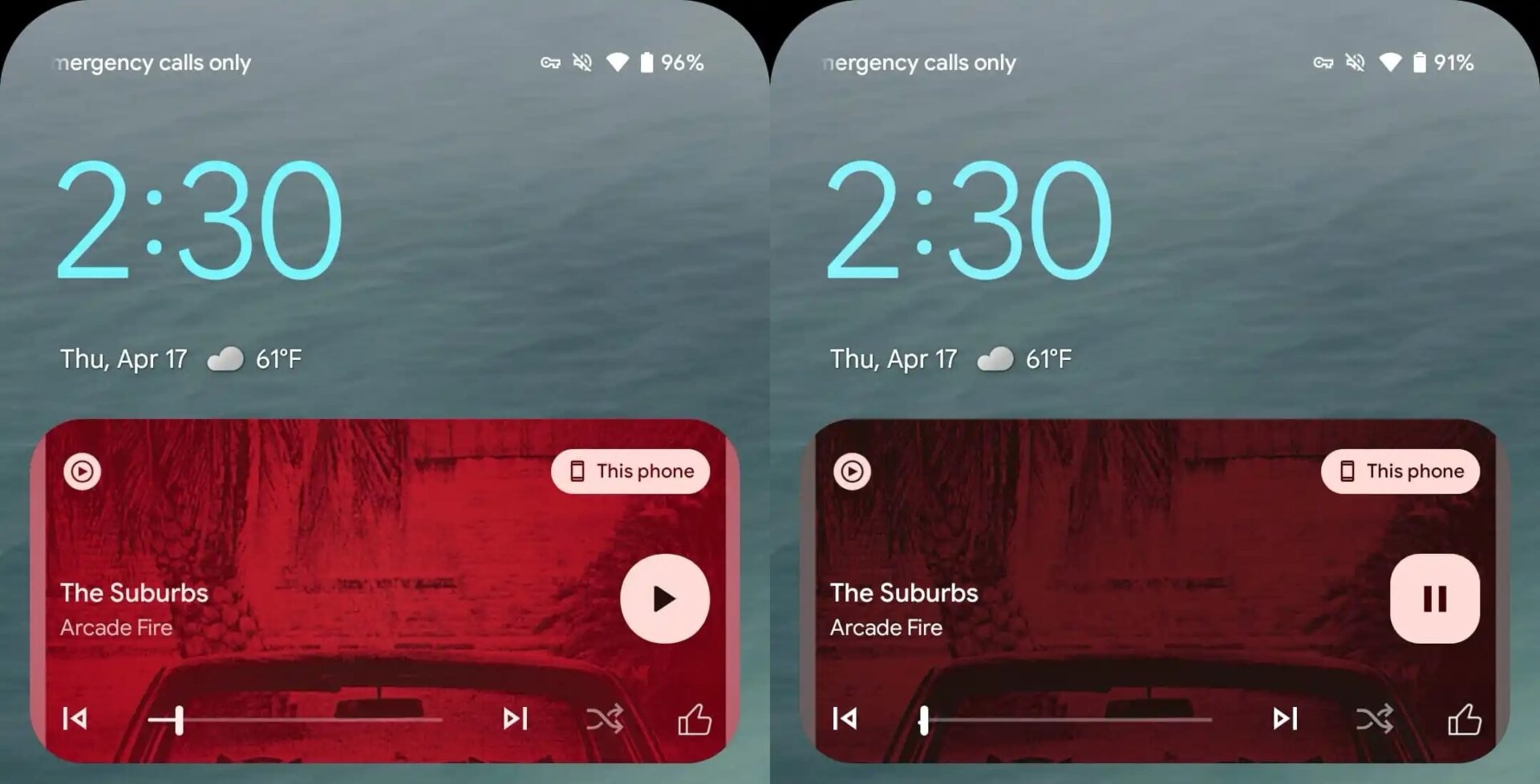Image resolution: width=1540 pixels, height=784 pixels.
Task: Tap the seek bar in the paused player
Action: [305, 720]
